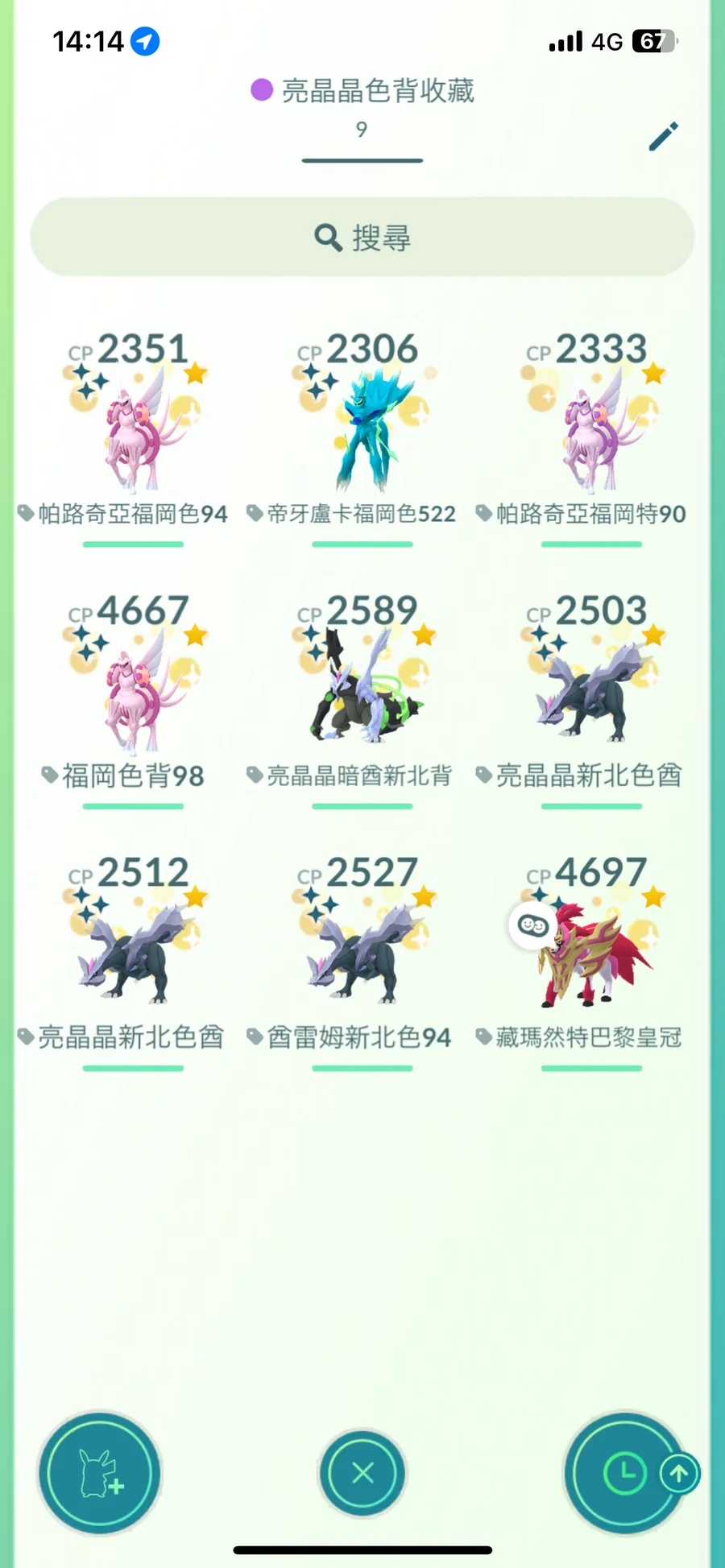This screenshot has height=1568, width=725.
Task: Edit the tag with the pencil icon
Action: point(664,136)
